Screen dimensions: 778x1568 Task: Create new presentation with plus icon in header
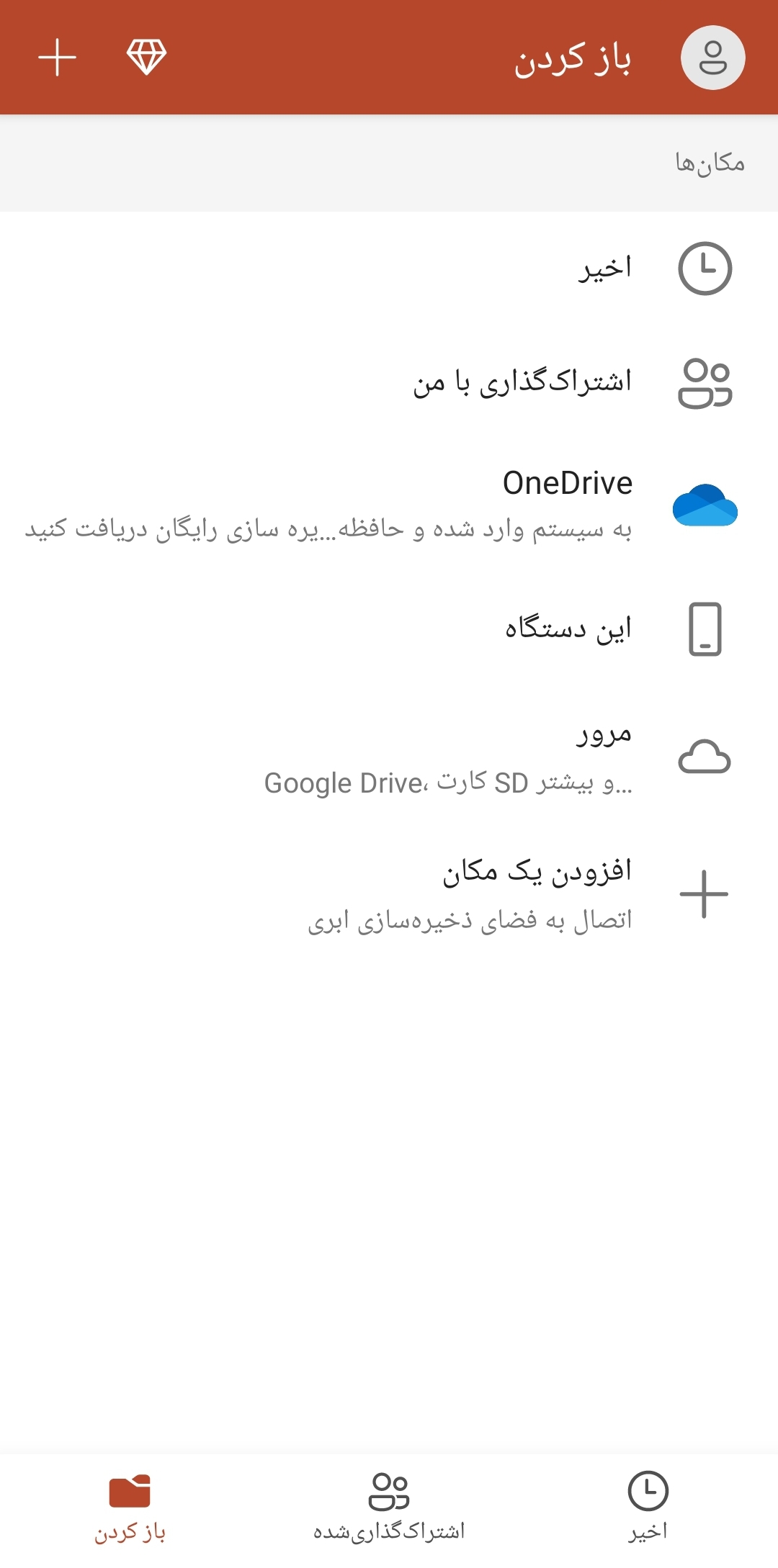58,58
